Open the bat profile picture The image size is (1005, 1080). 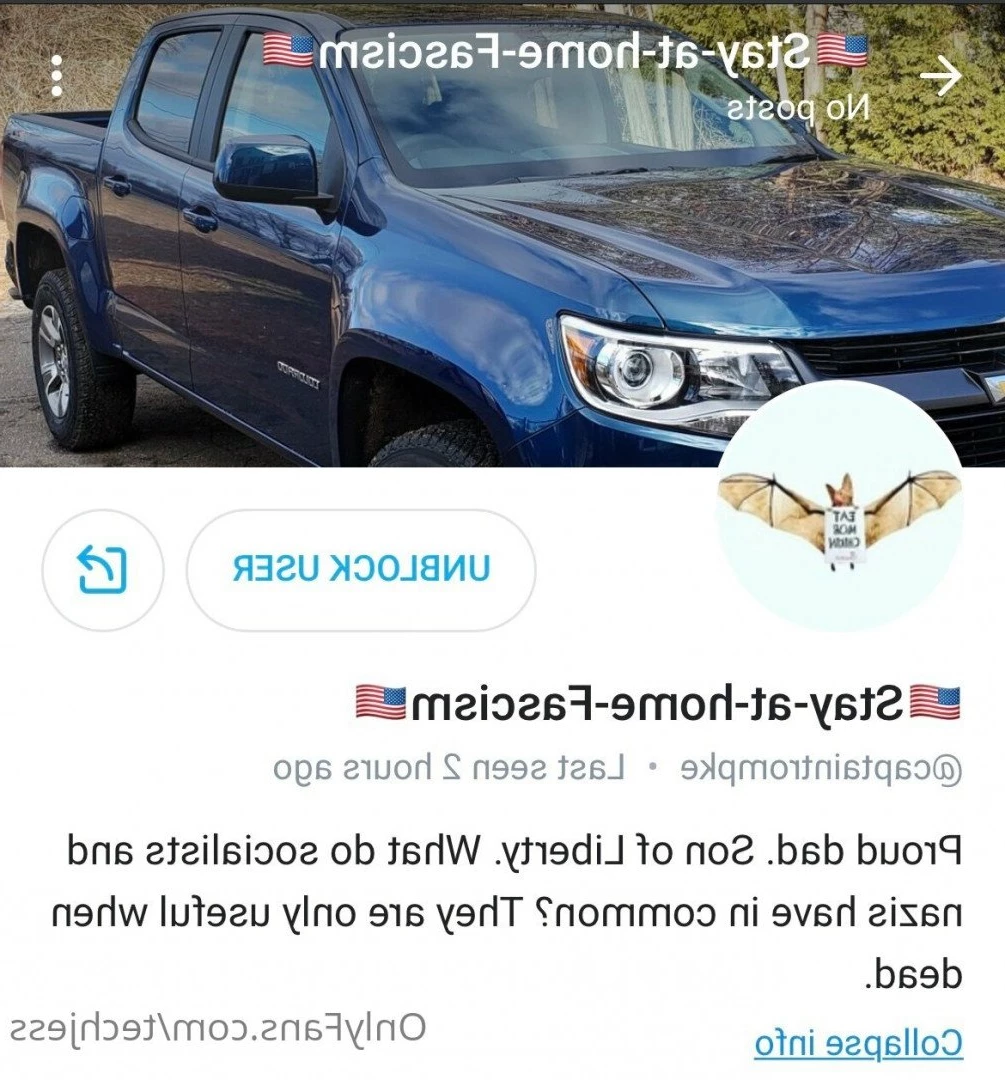coord(839,507)
